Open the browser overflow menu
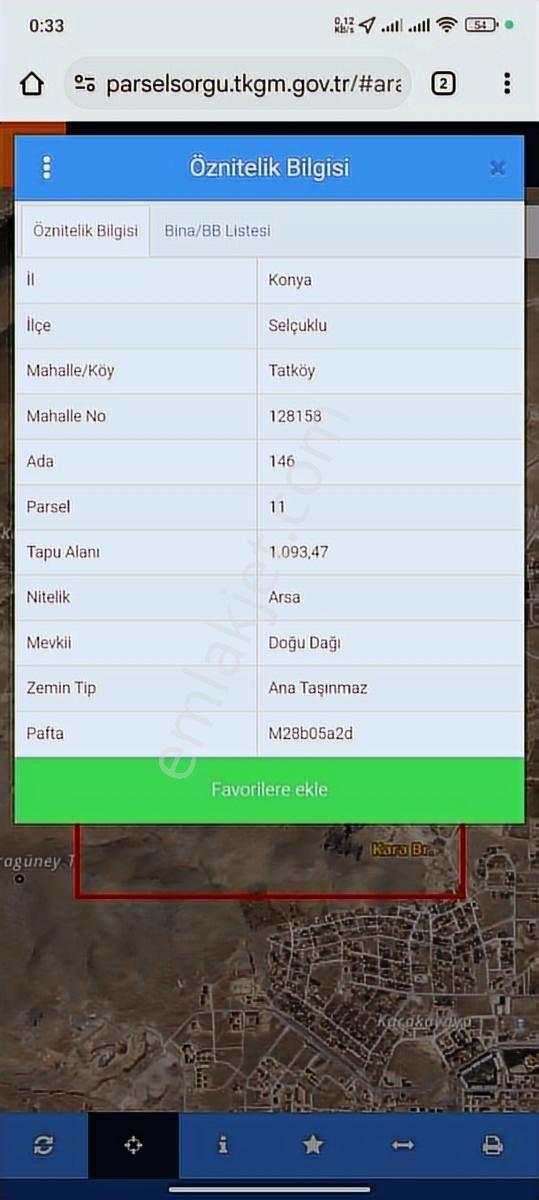 (x=507, y=84)
